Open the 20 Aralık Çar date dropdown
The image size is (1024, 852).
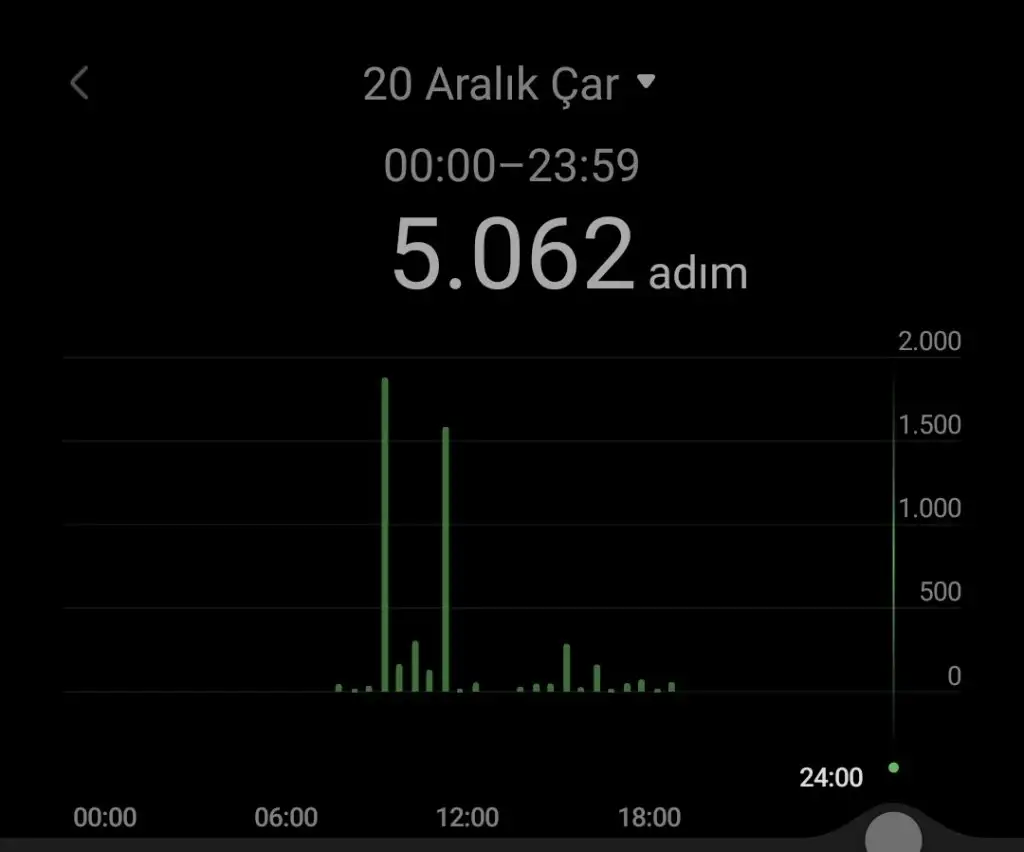click(x=508, y=85)
